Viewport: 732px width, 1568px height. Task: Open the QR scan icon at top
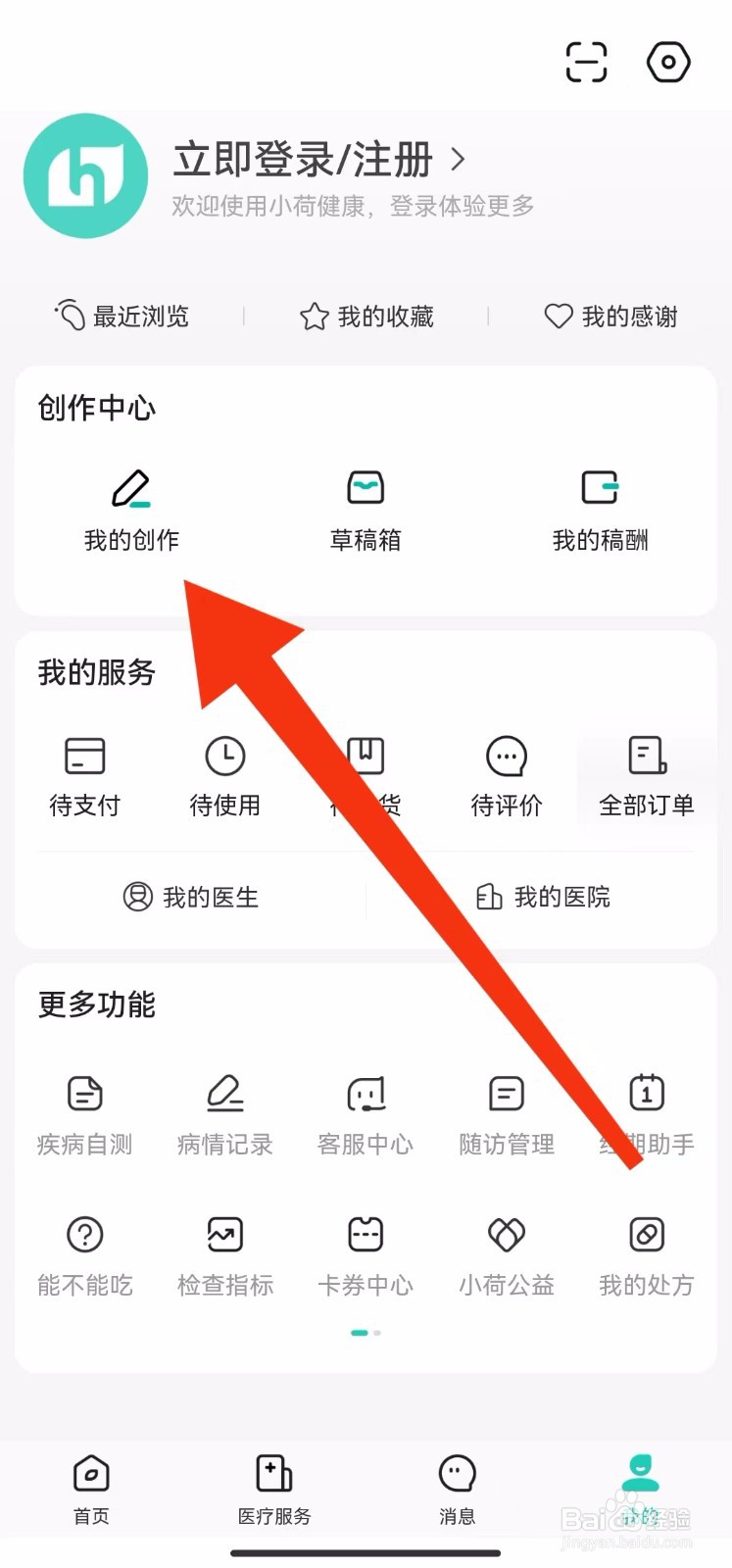tap(586, 62)
